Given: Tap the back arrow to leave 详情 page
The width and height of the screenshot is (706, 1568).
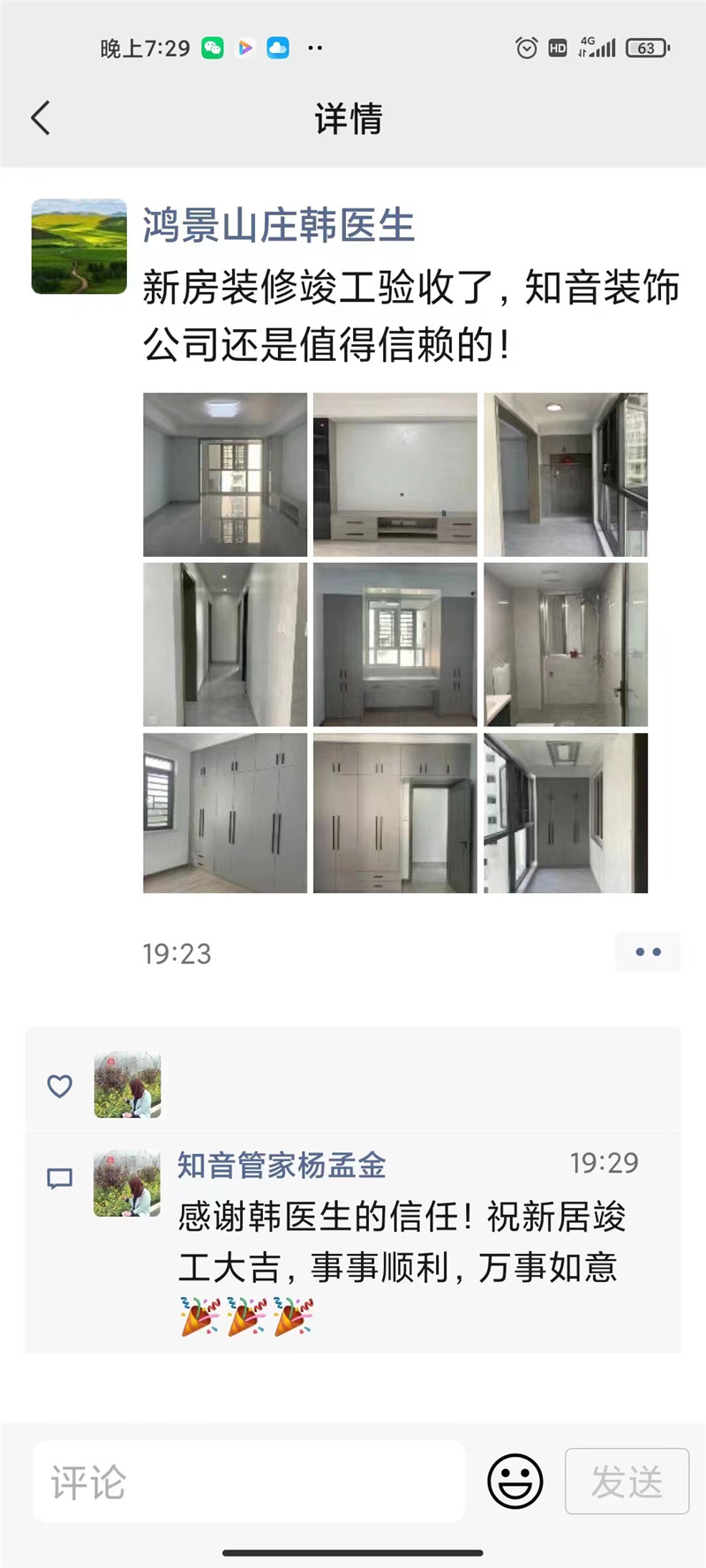Looking at the screenshot, I should pyautogui.click(x=40, y=117).
